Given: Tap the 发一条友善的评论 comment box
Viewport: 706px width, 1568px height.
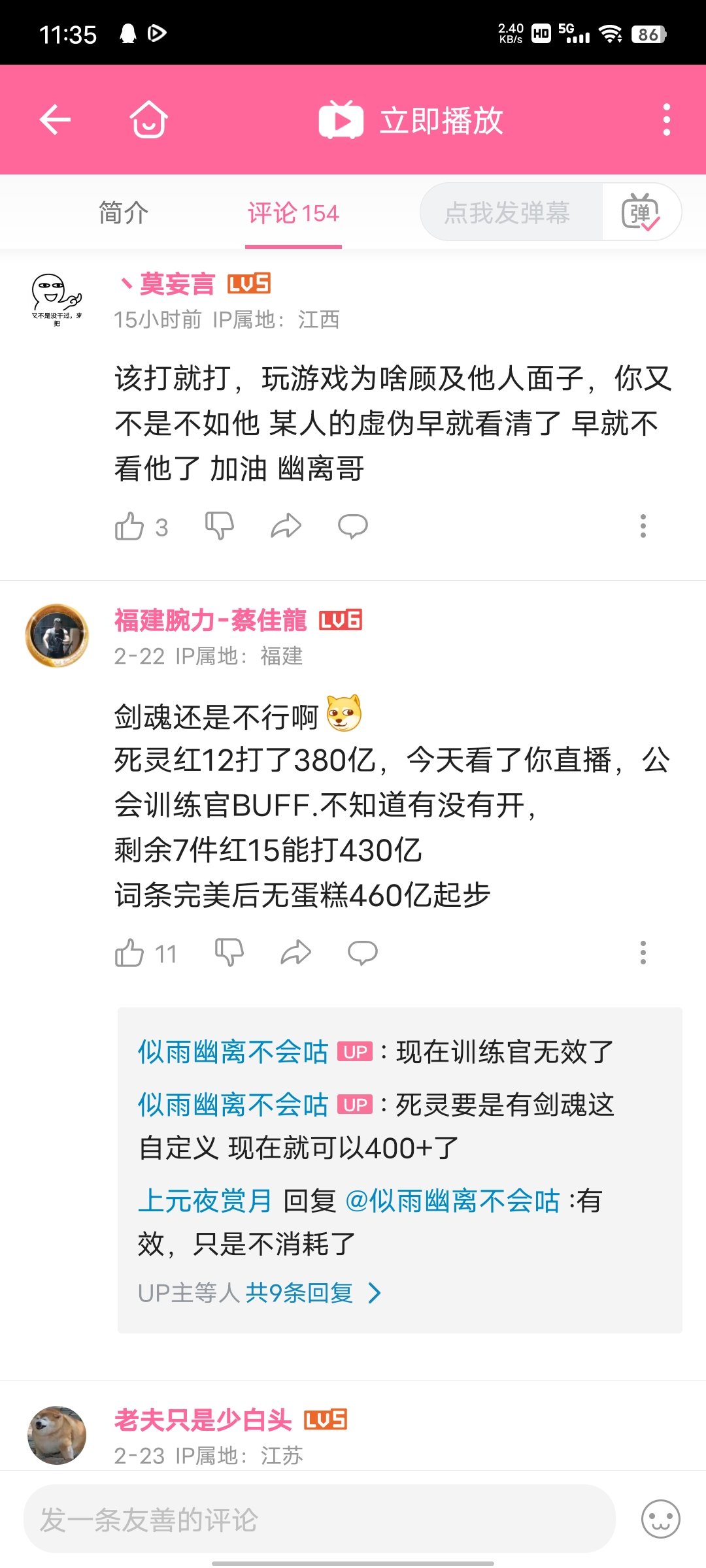Looking at the screenshot, I should click(320, 1519).
